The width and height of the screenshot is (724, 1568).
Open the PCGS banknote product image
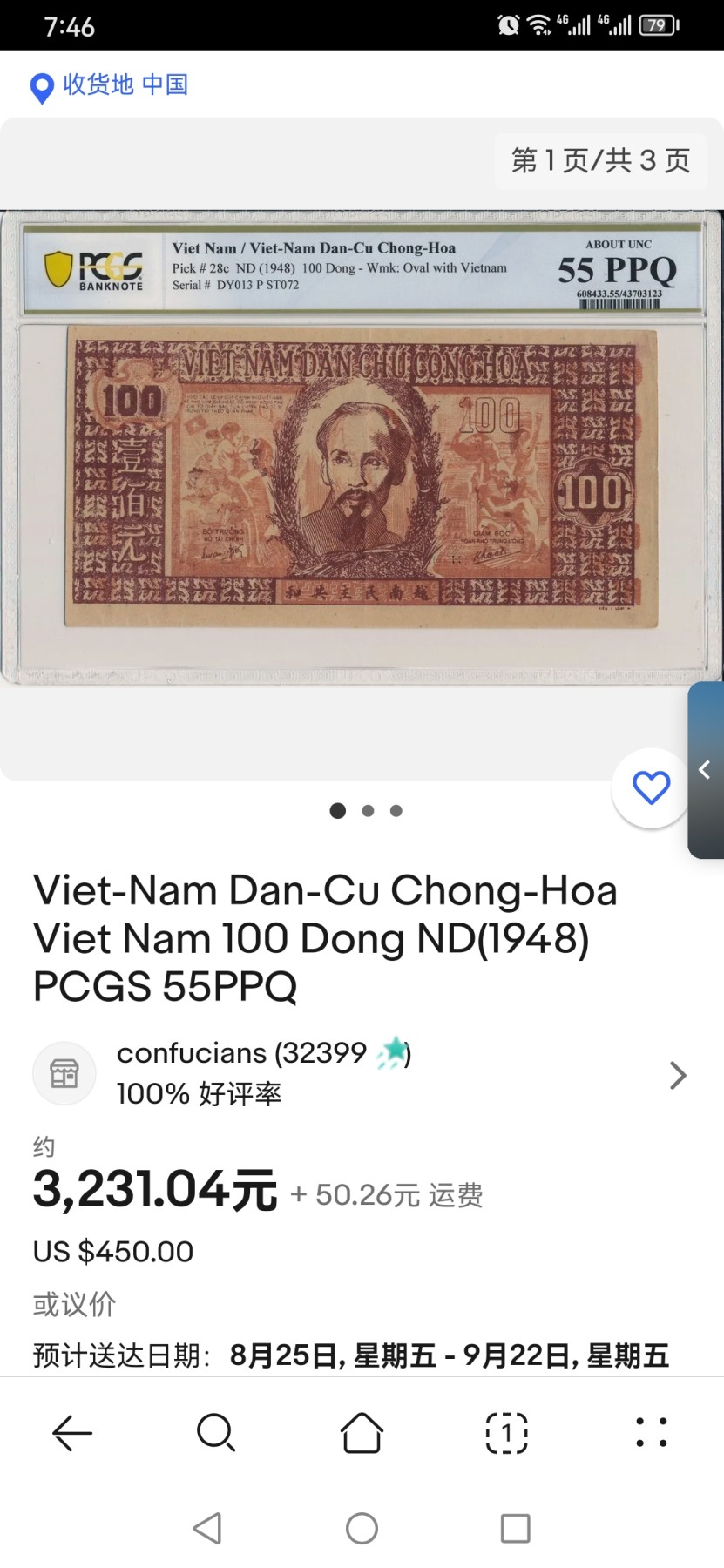coord(361,447)
